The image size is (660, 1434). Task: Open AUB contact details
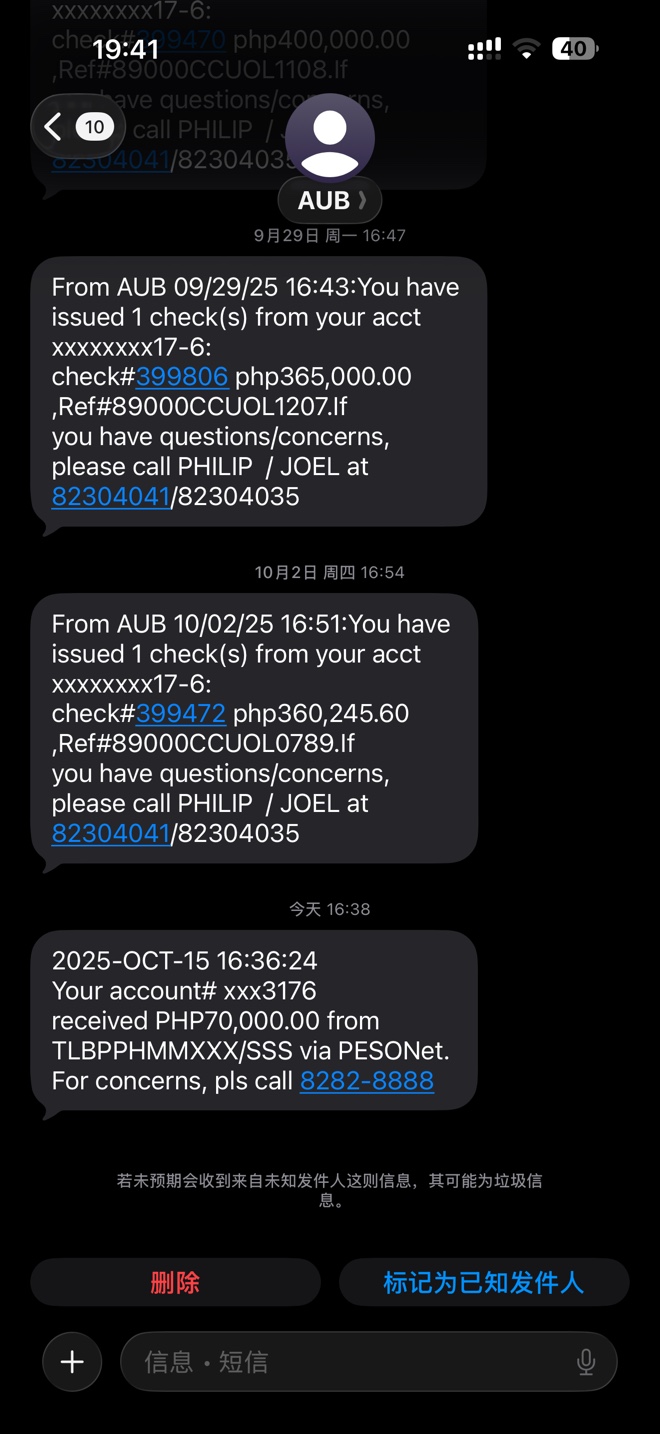click(x=330, y=200)
